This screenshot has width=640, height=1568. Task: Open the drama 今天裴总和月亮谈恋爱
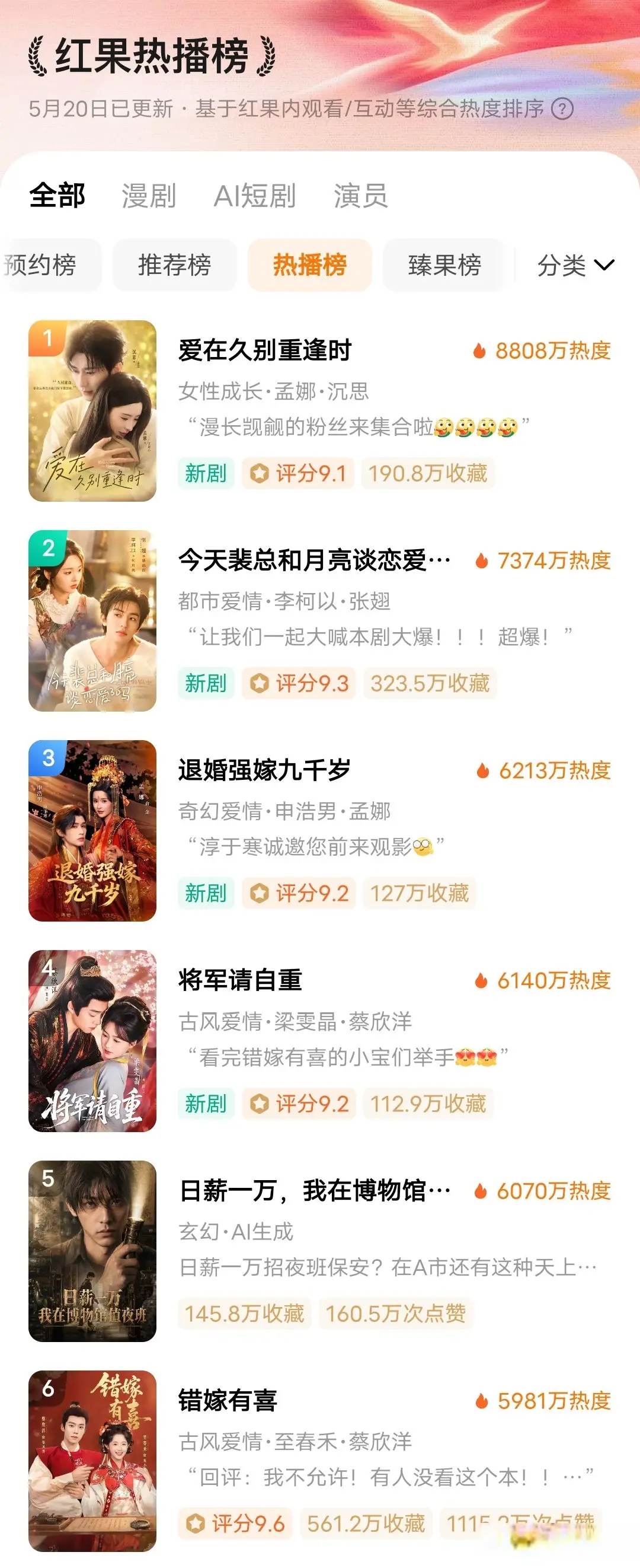coord(320,621)
